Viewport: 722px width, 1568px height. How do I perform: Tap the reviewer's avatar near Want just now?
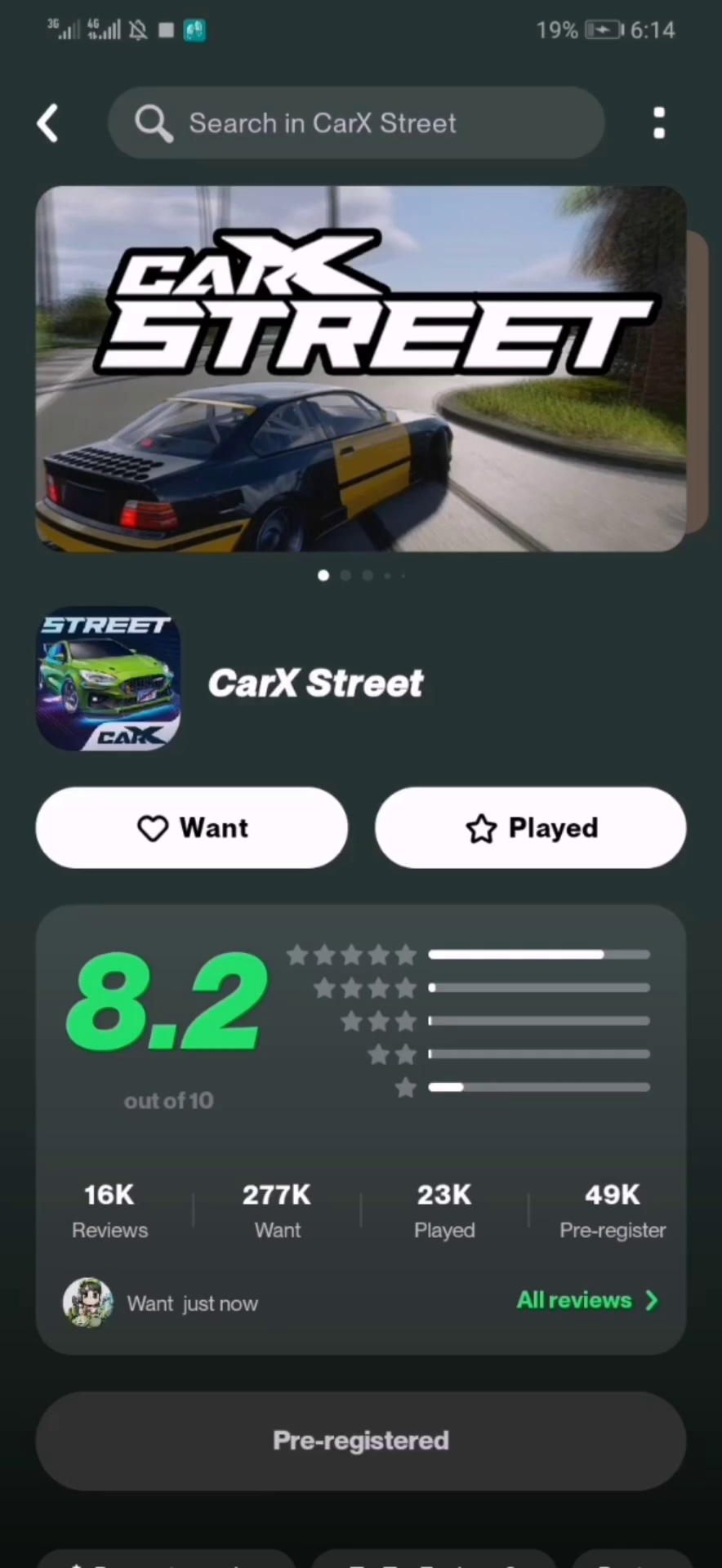click(87, 1302)
